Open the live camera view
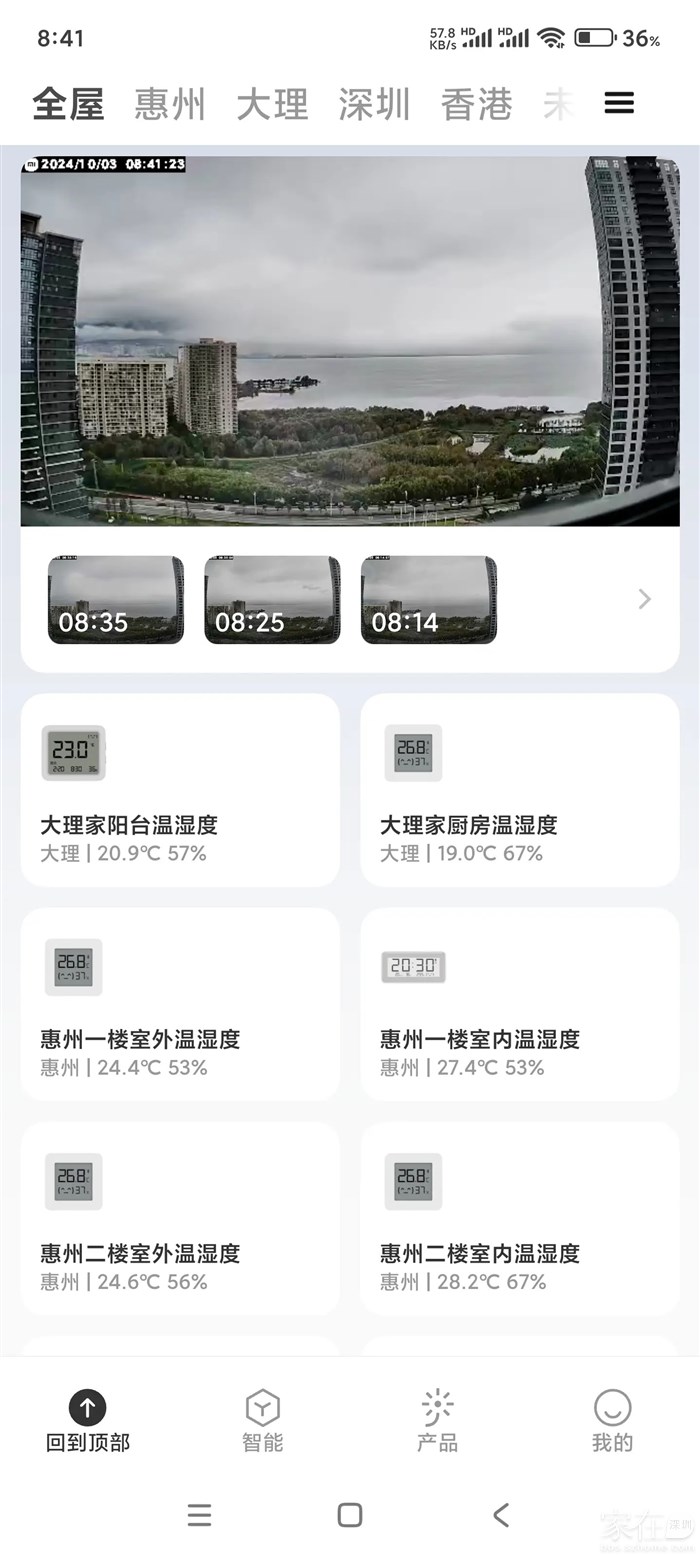This screenshot has width=700, height=1555. (350, 340)
